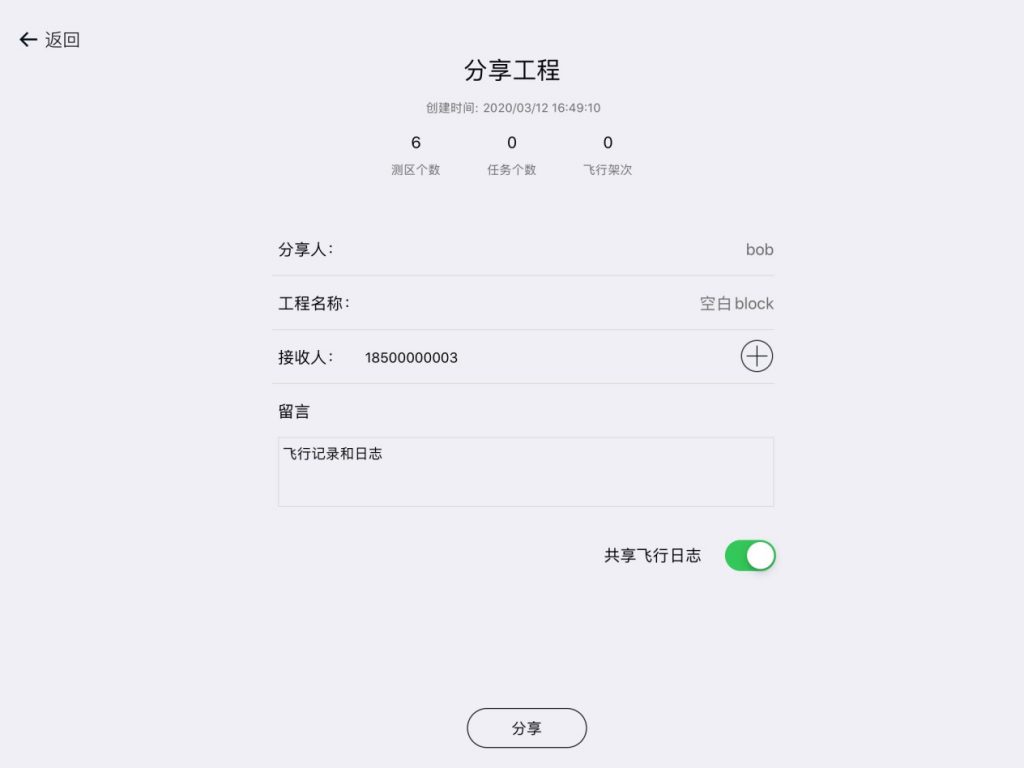Add a recipient with the plus icon
Screen dimensions: 1024x768
[757, 356]
